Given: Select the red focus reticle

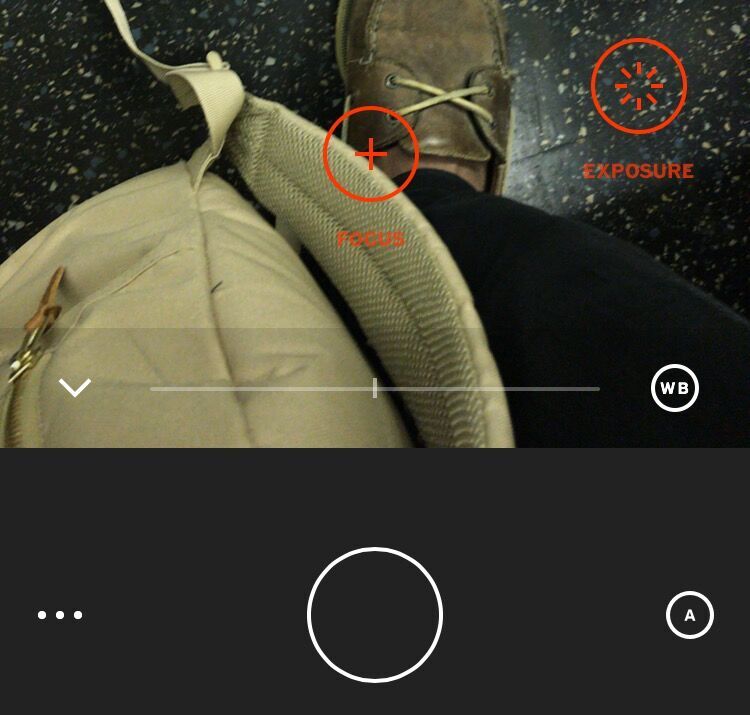Looking at the screenshot, I should coord(371,154).
